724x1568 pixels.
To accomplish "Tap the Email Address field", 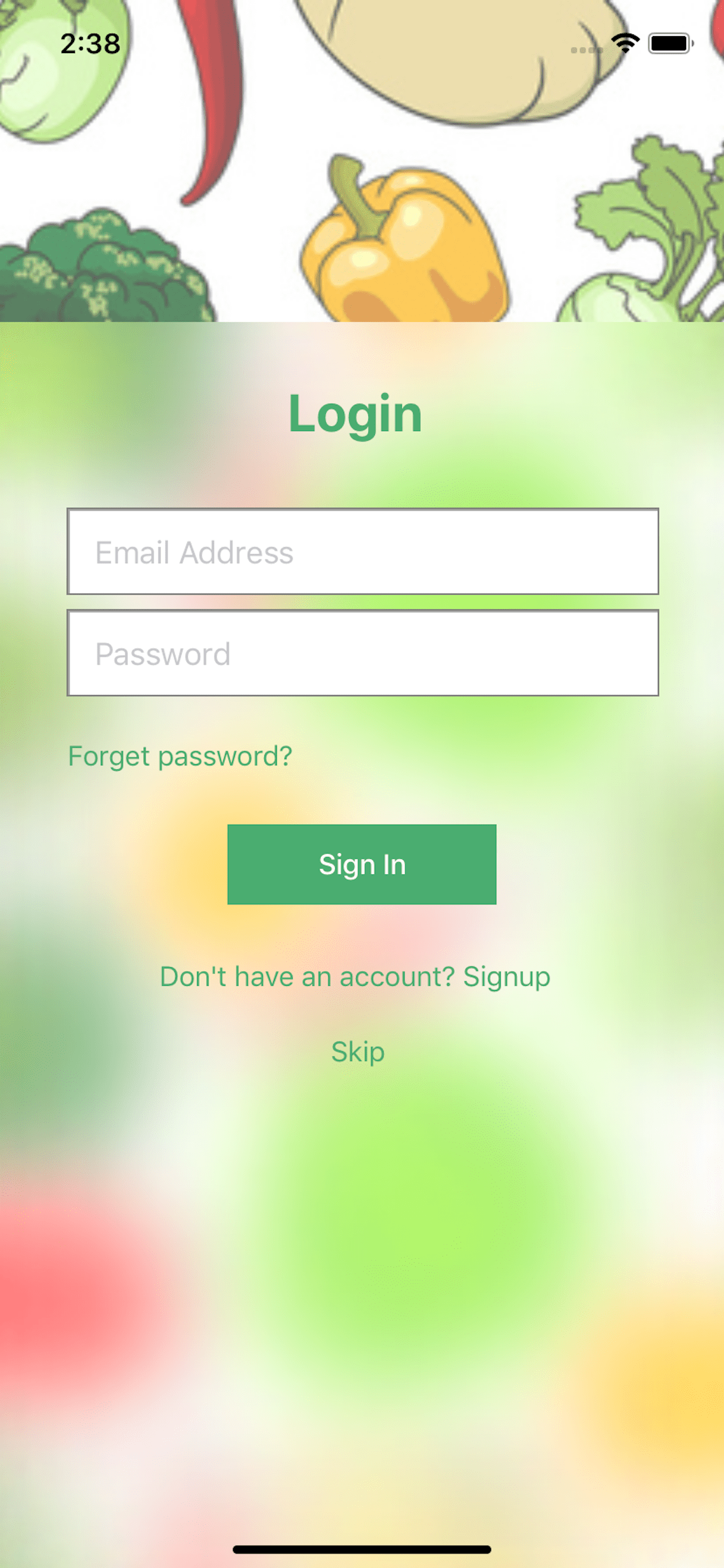I will [363, 551].
